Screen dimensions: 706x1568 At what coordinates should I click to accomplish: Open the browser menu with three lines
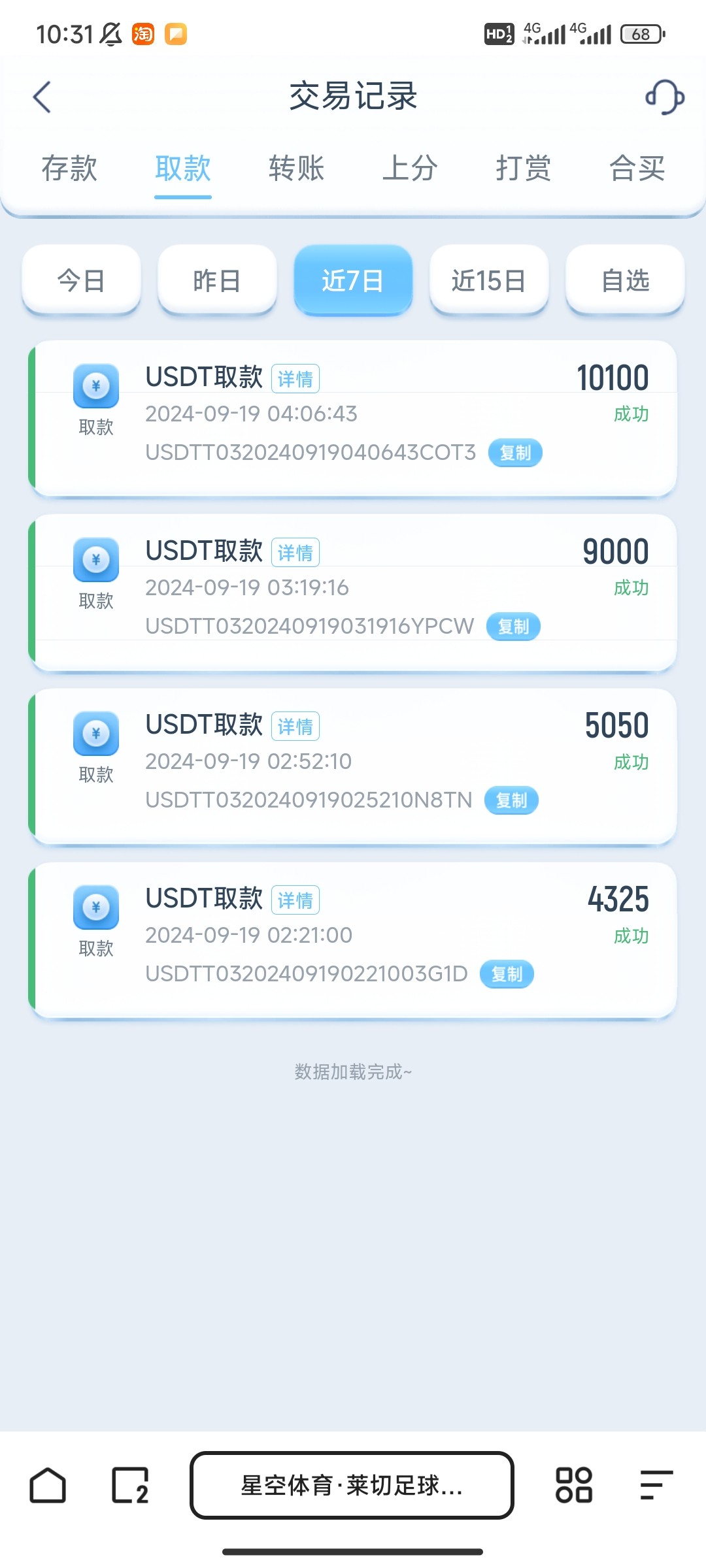(656, 1486)
